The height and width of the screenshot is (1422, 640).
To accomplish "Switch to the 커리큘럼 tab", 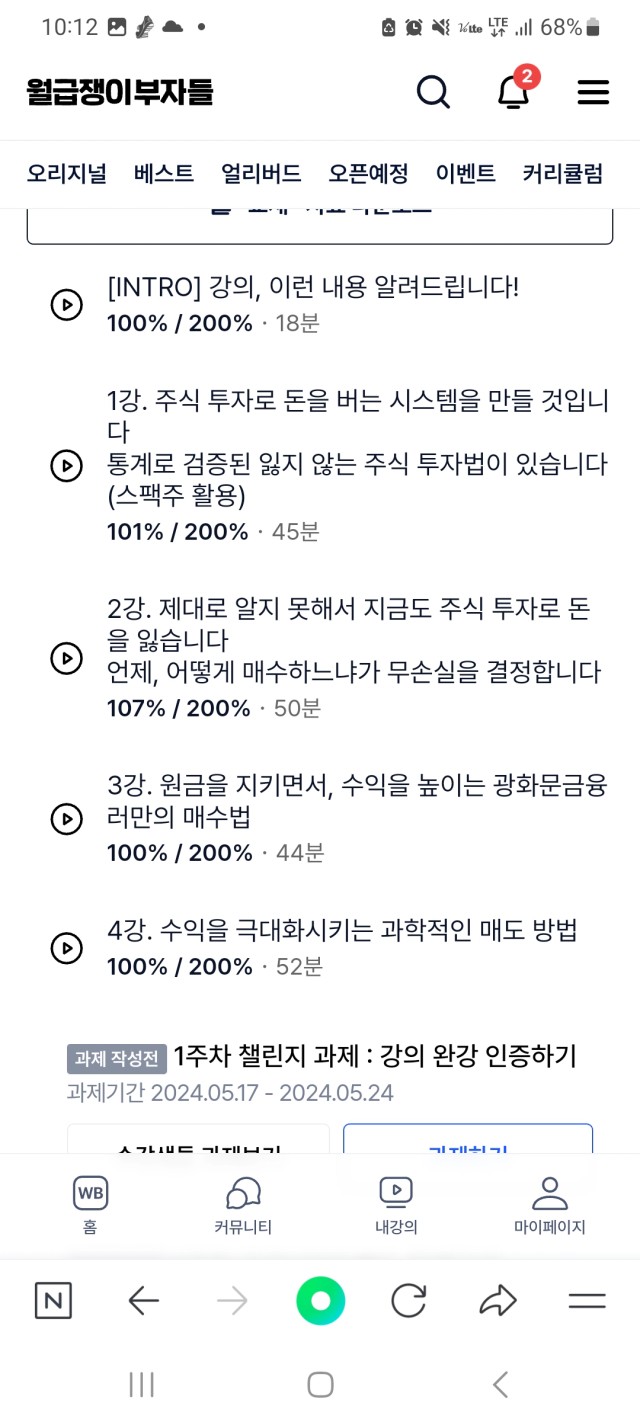I will tap(562, 173).
